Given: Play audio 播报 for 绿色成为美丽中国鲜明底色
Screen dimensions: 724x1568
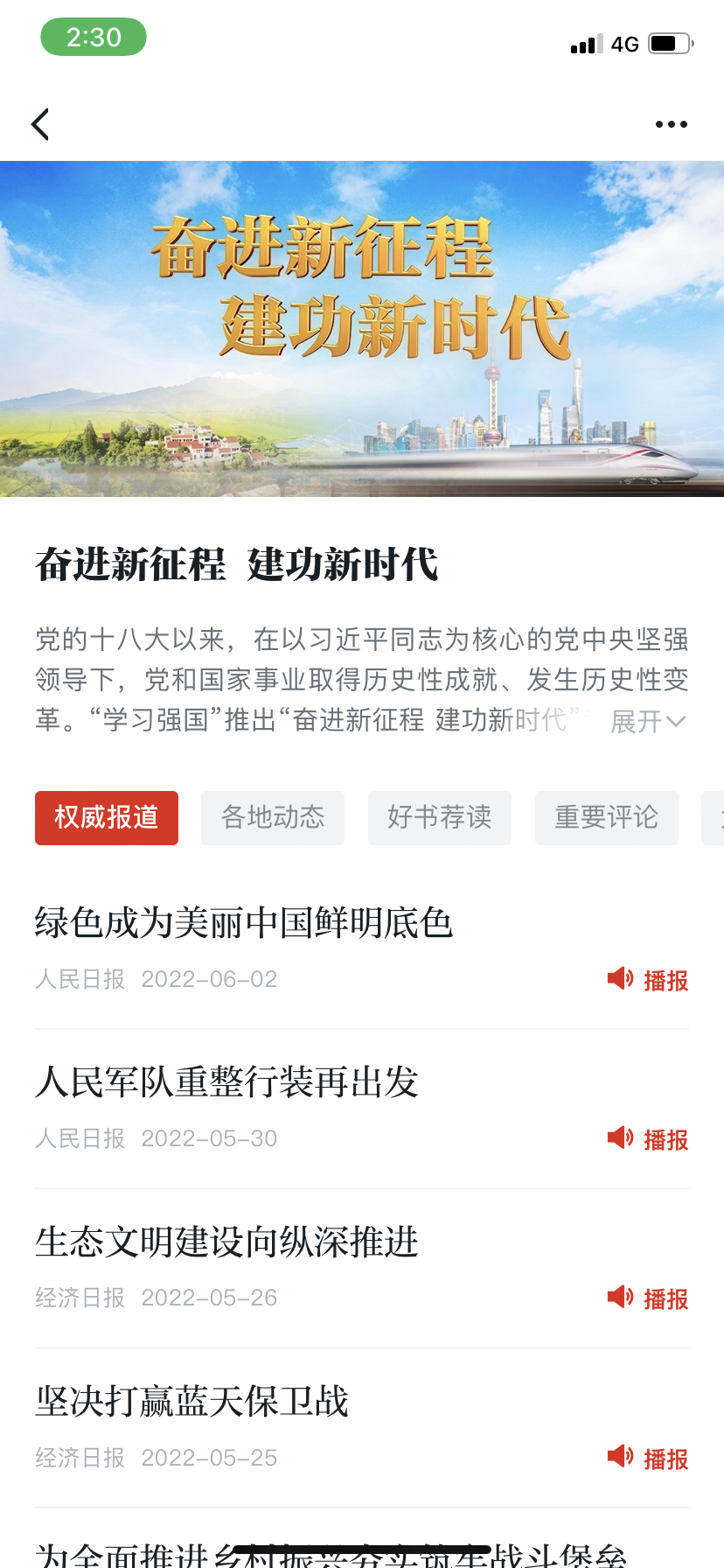Looking at the screenshot, I should 648,980.
